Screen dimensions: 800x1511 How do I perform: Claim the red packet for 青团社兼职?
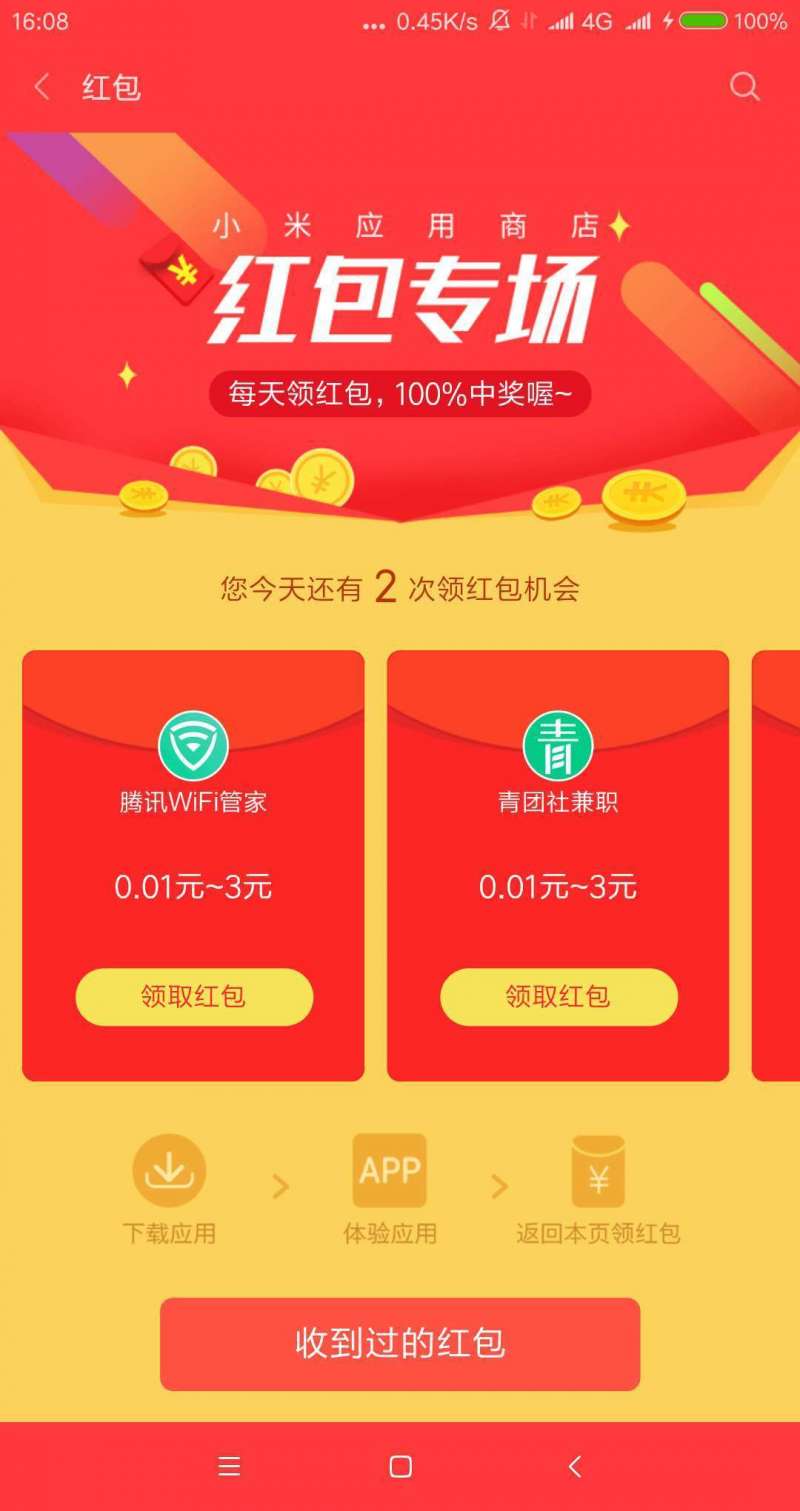558,996
